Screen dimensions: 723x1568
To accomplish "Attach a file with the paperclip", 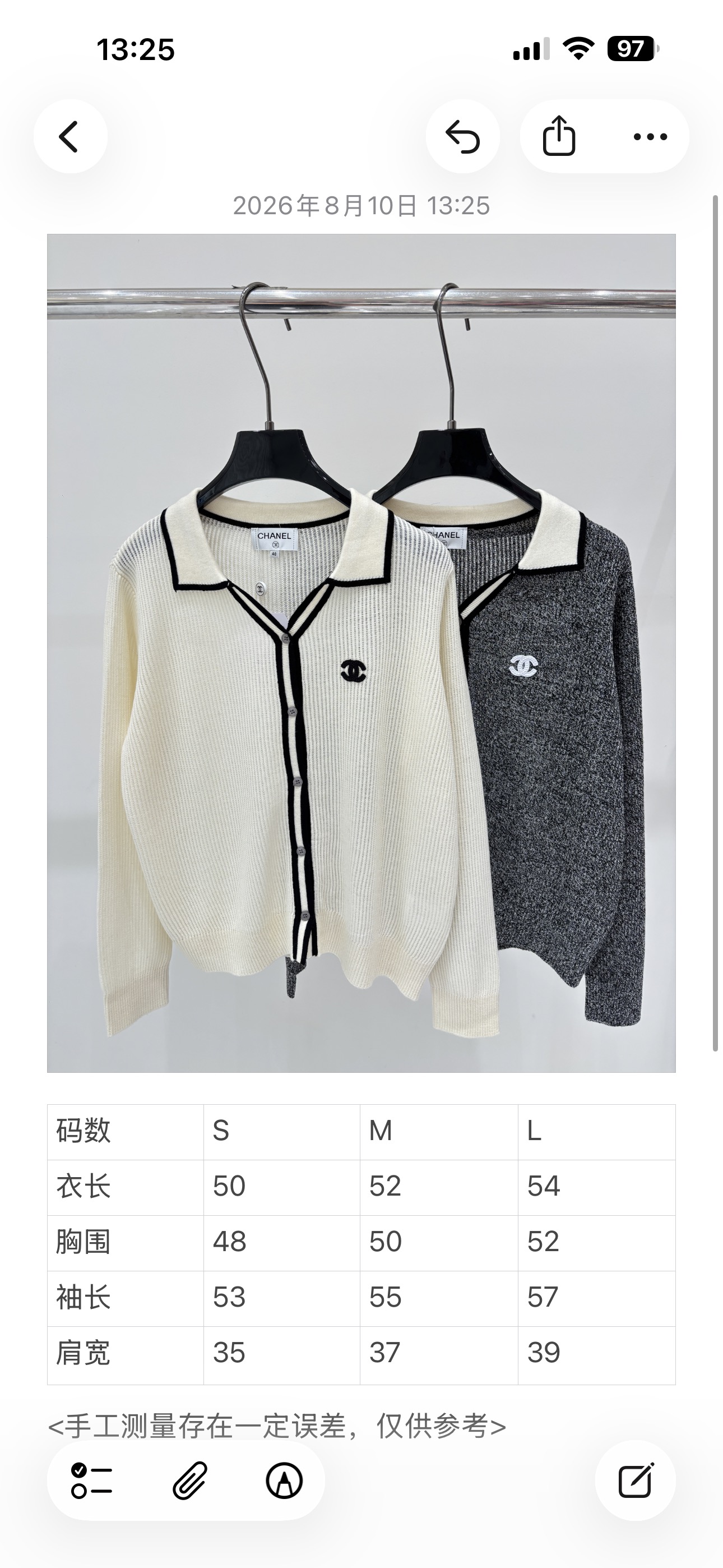I will 190,1481.
